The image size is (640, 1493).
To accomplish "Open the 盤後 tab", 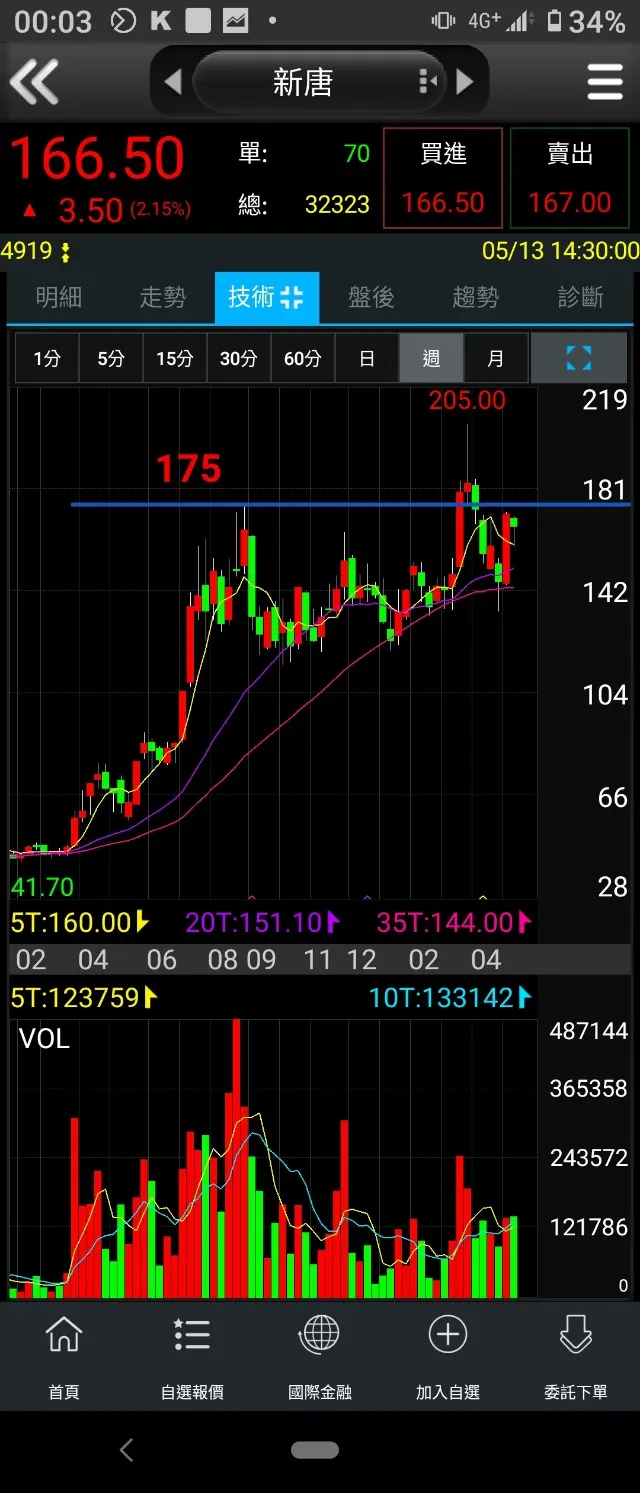I will 371,297.
